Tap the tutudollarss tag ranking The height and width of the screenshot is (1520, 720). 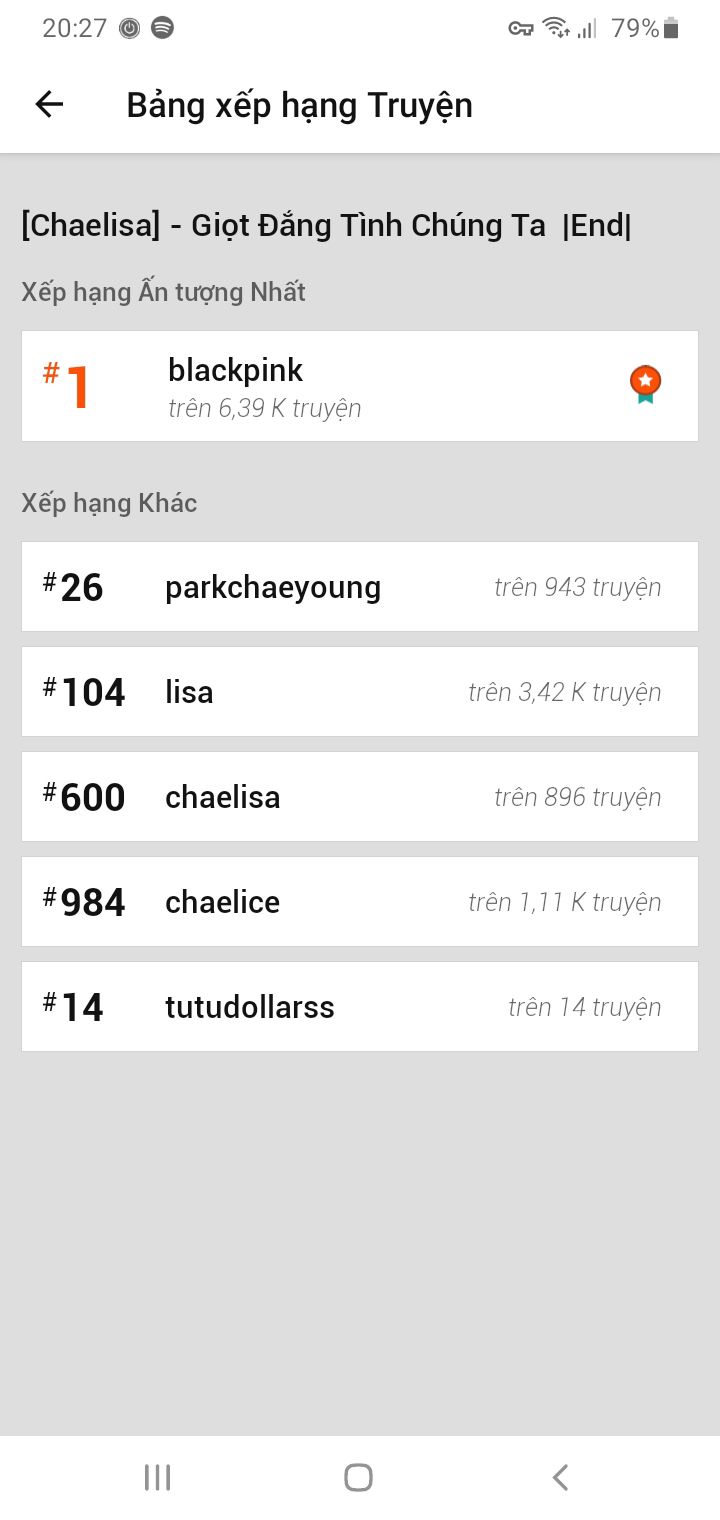360,1007
